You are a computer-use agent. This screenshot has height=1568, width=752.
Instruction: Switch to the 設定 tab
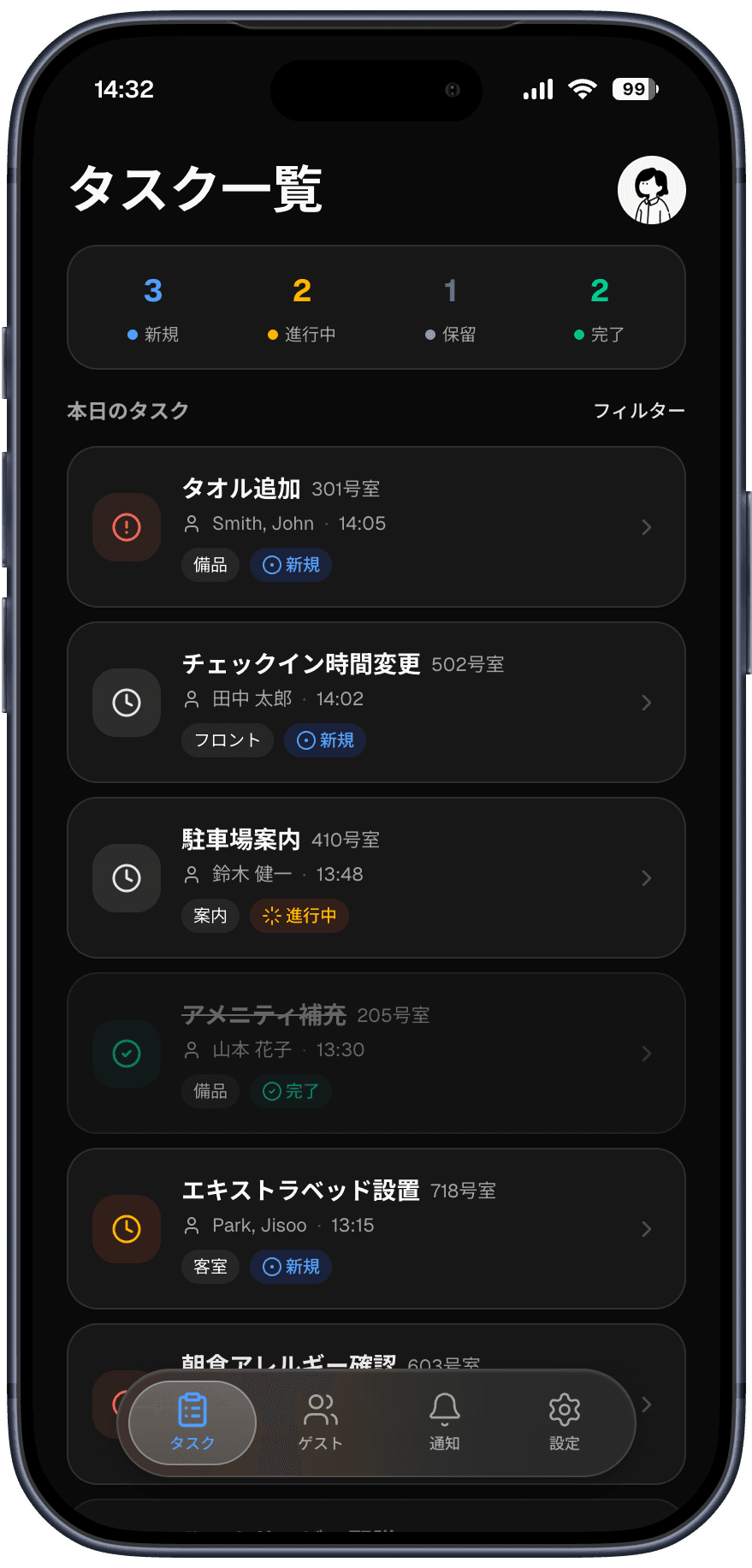coord(564,1422)
